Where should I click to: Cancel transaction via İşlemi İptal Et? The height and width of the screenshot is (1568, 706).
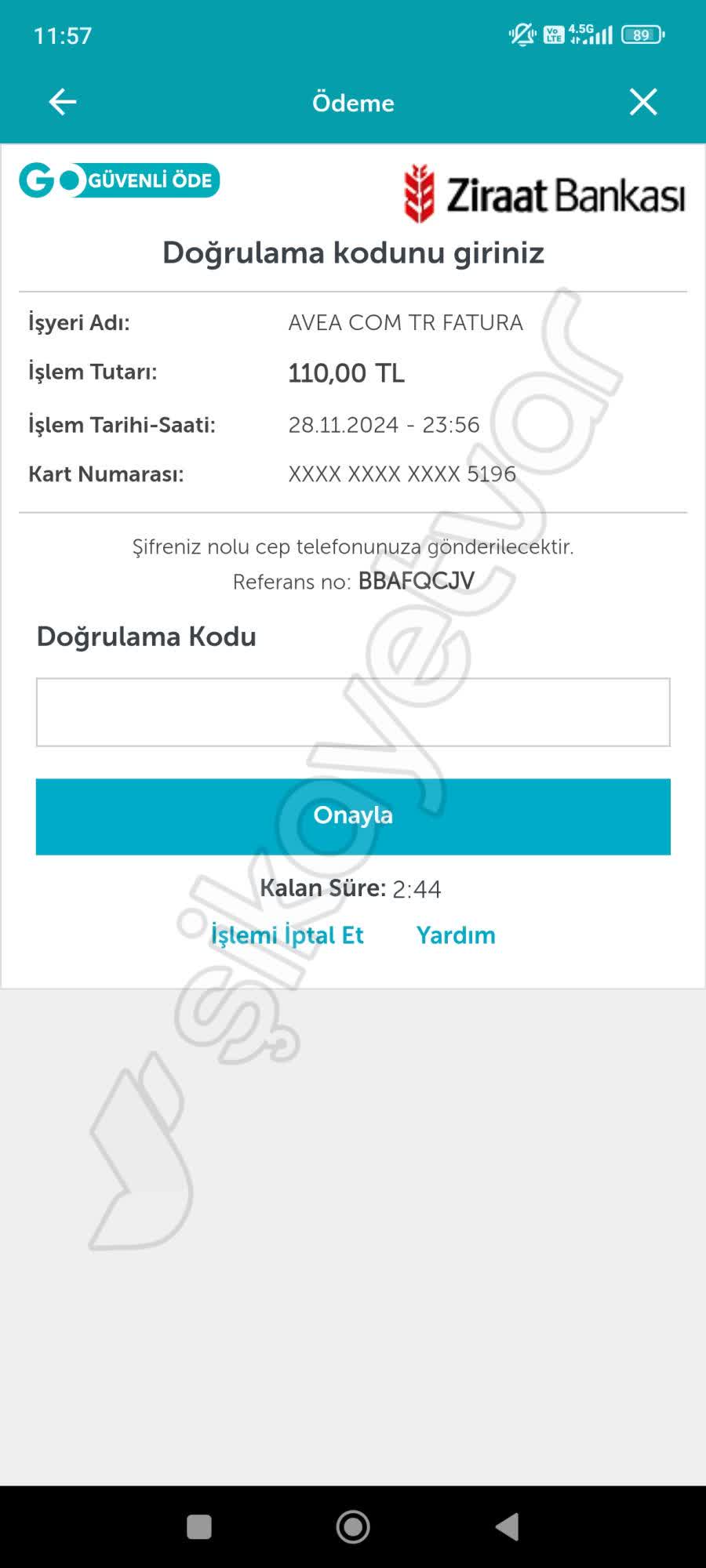pyautogui.click(x=287, y=935)
